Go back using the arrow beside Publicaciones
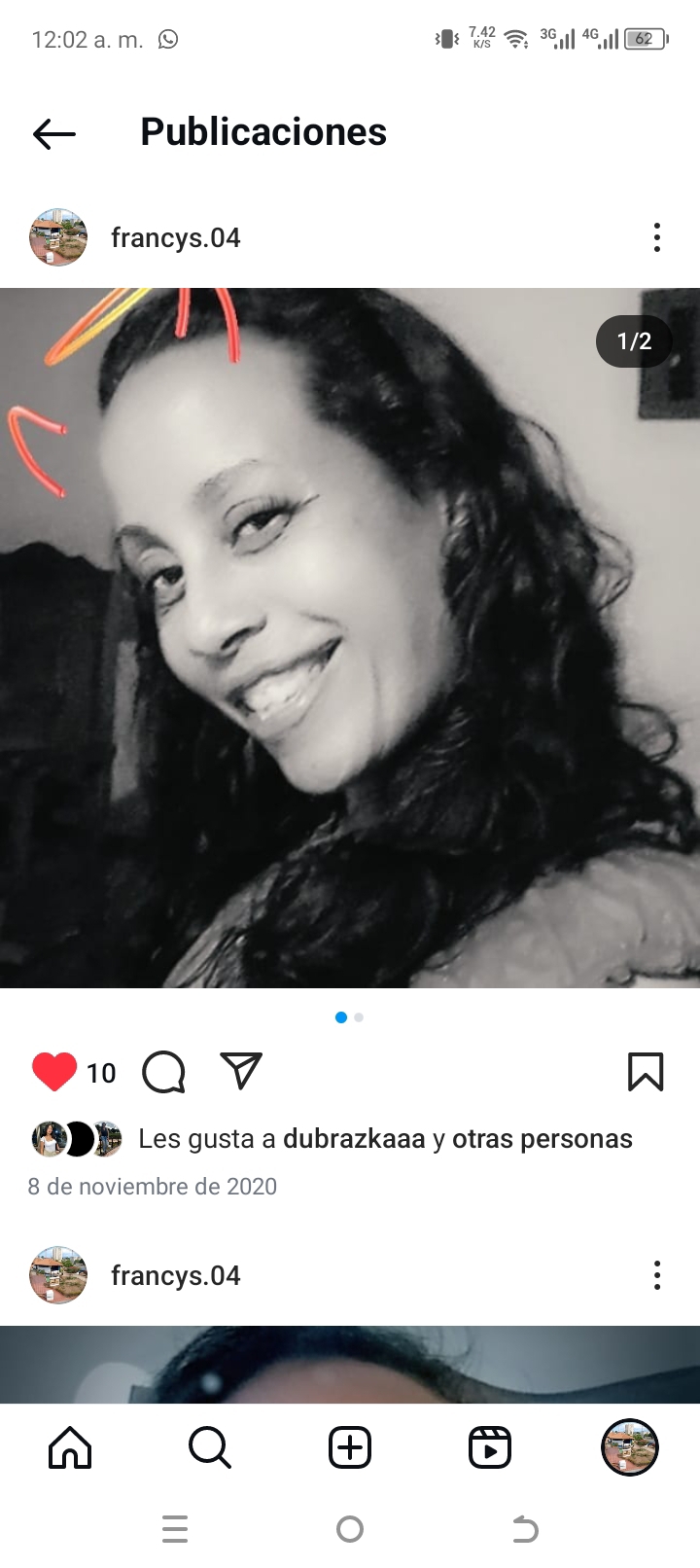 54,133
